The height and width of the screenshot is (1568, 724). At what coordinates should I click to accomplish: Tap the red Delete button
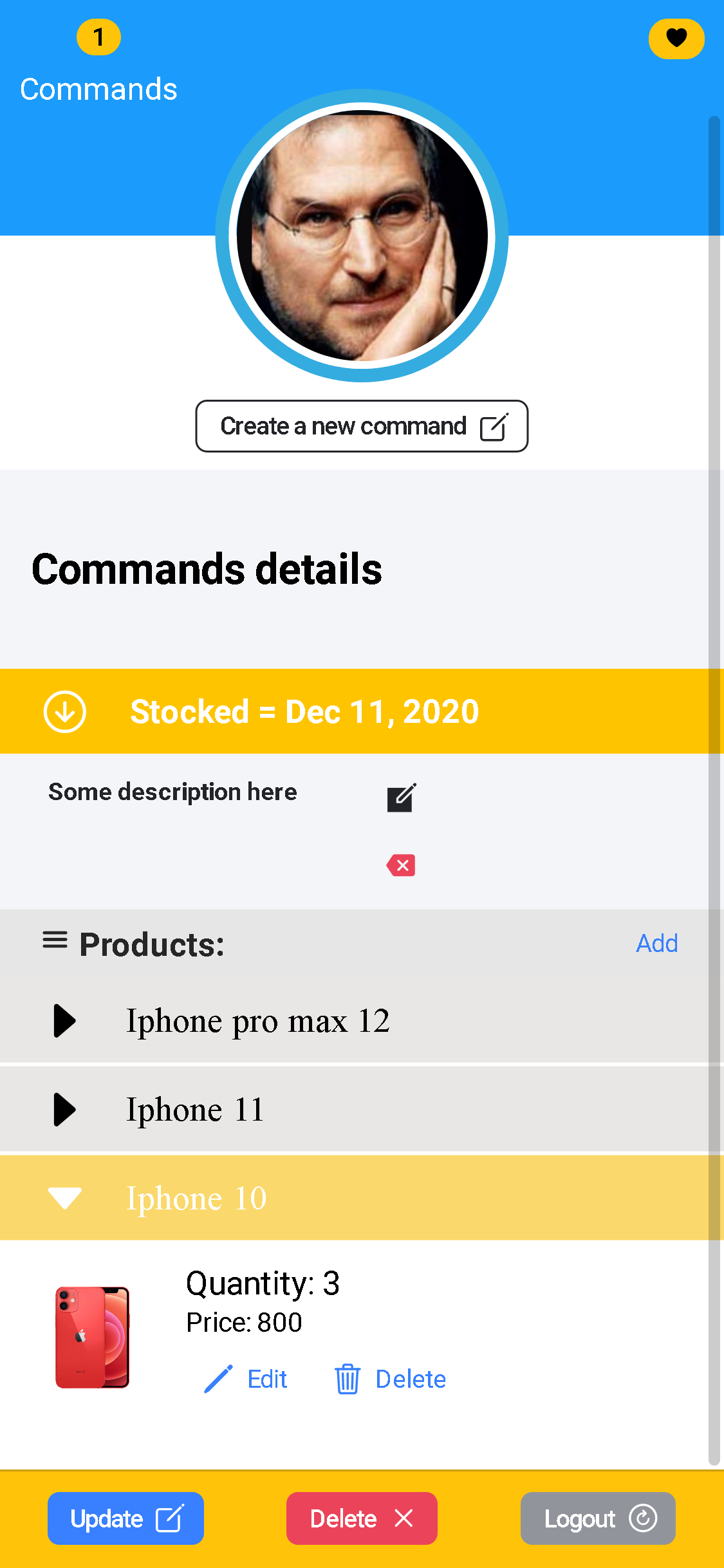click(362, 1518)
